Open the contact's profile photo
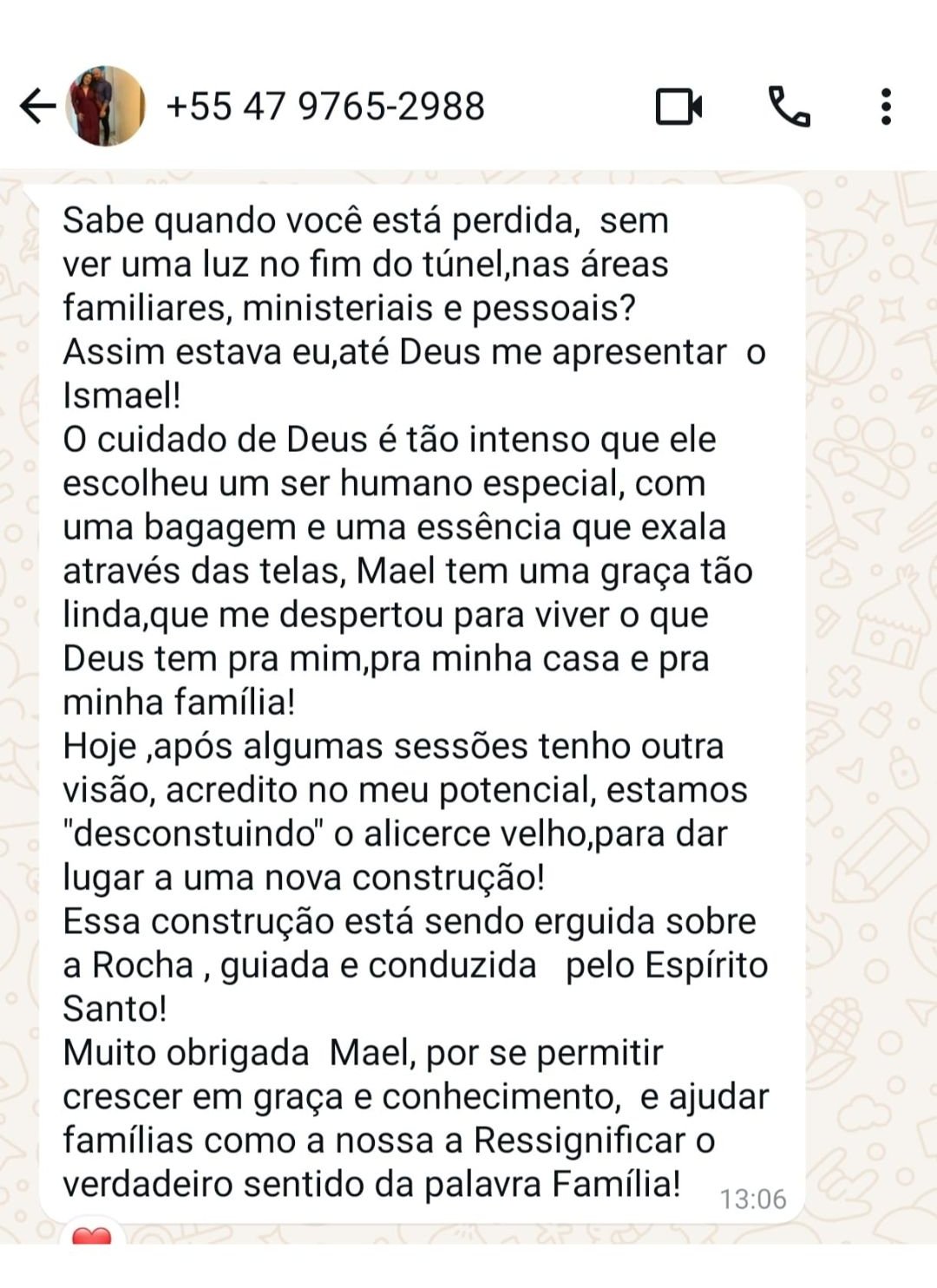 (106, 107)
